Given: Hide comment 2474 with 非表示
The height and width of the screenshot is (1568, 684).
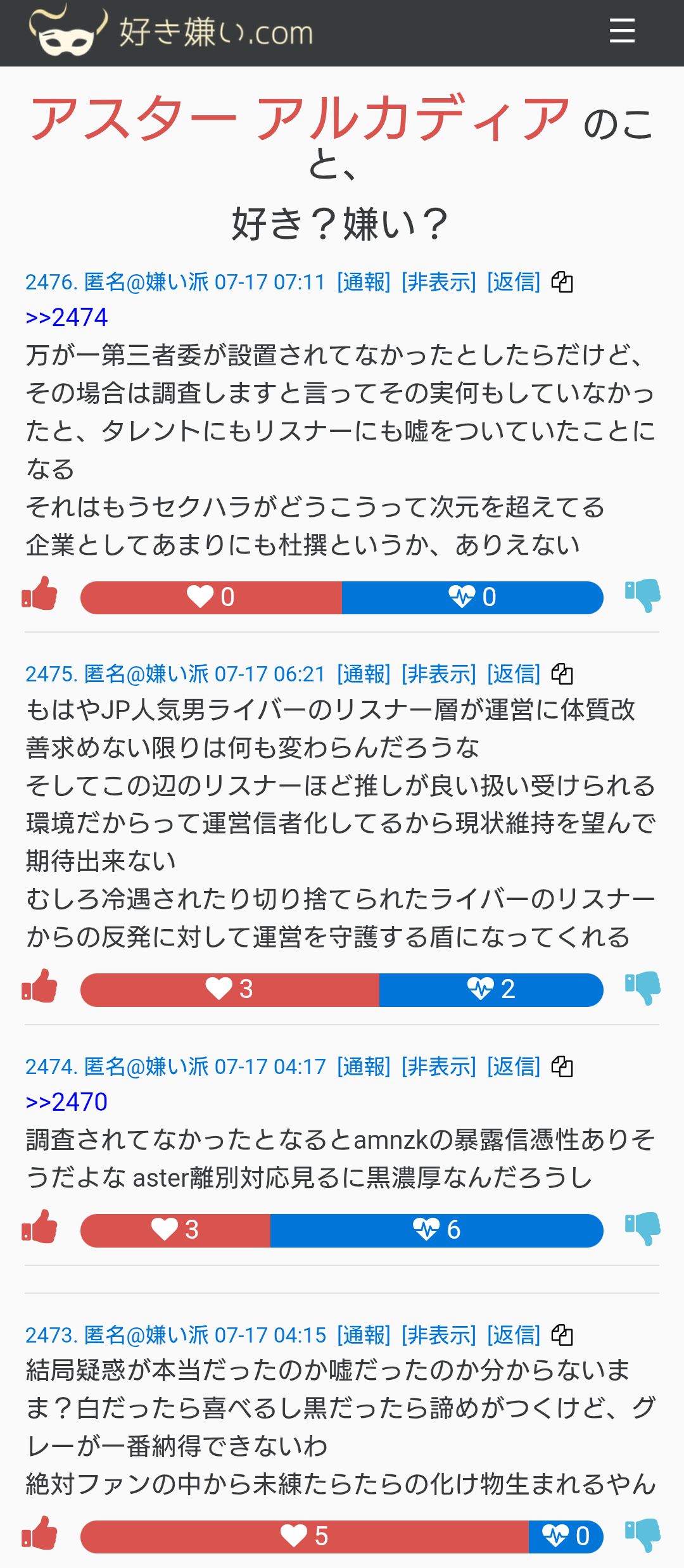Looking at the screenshot, I should [x=438, y=1066].
